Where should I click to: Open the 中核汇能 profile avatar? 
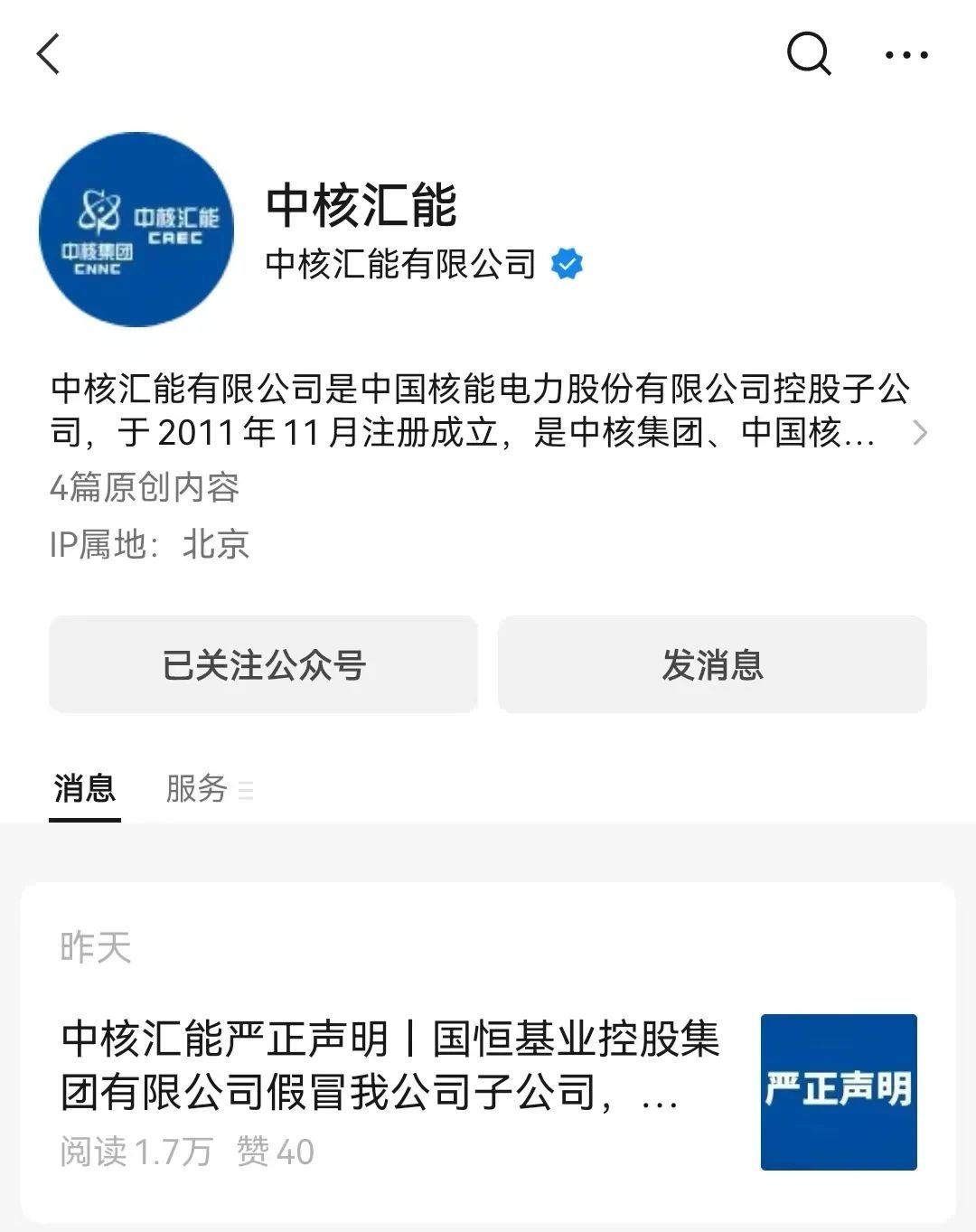[x=136, y=230]
